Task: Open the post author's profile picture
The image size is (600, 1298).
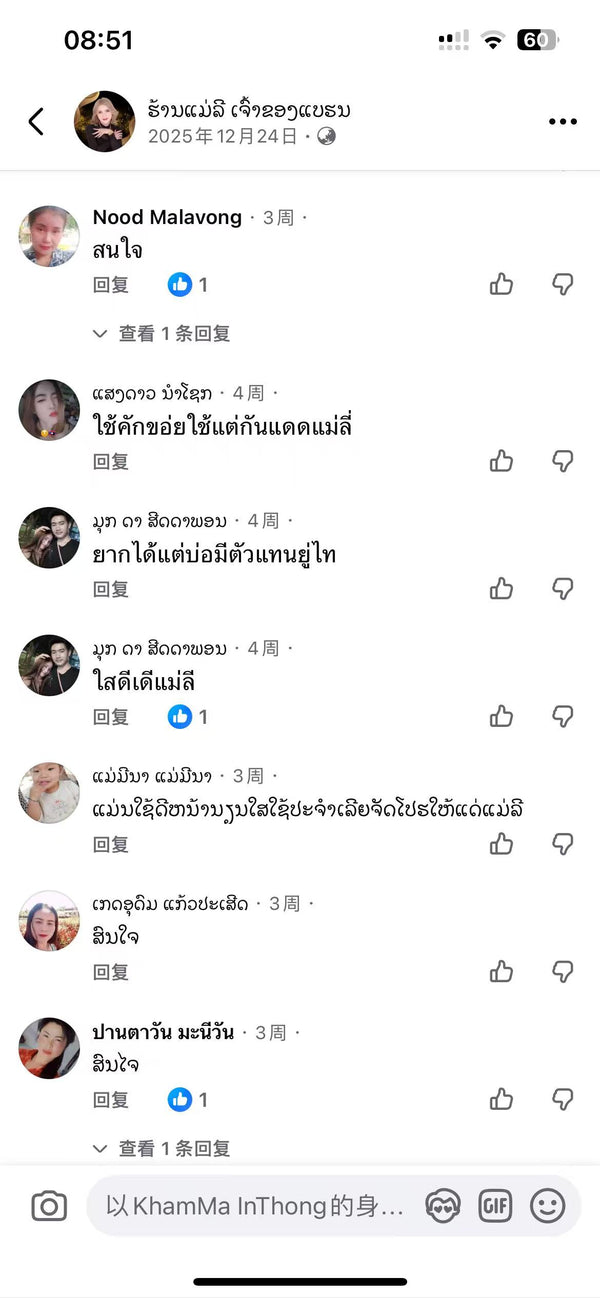Action: (104, 121)
